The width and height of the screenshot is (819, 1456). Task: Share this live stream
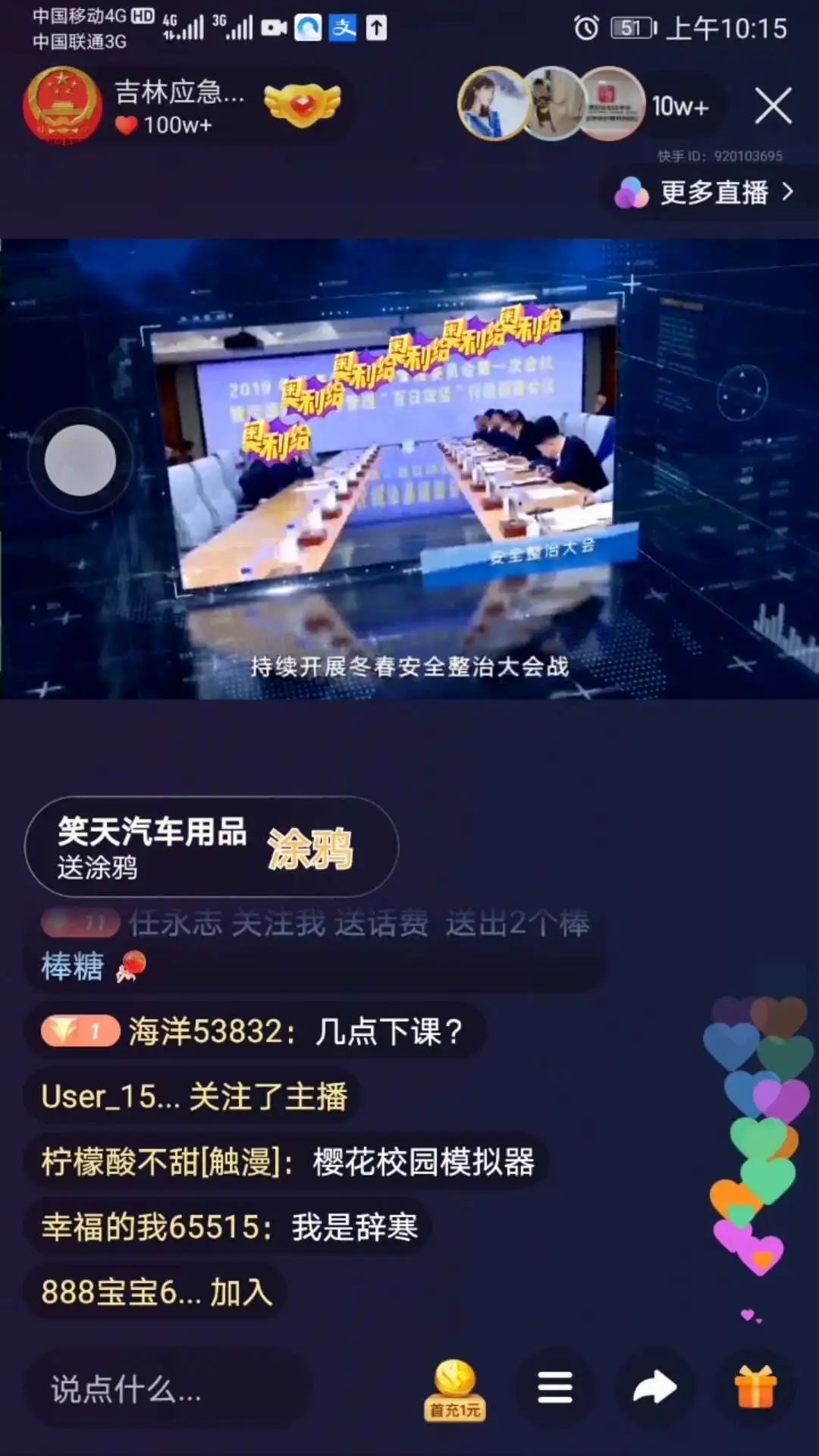pyautogui.click(x=654, y=1388)
